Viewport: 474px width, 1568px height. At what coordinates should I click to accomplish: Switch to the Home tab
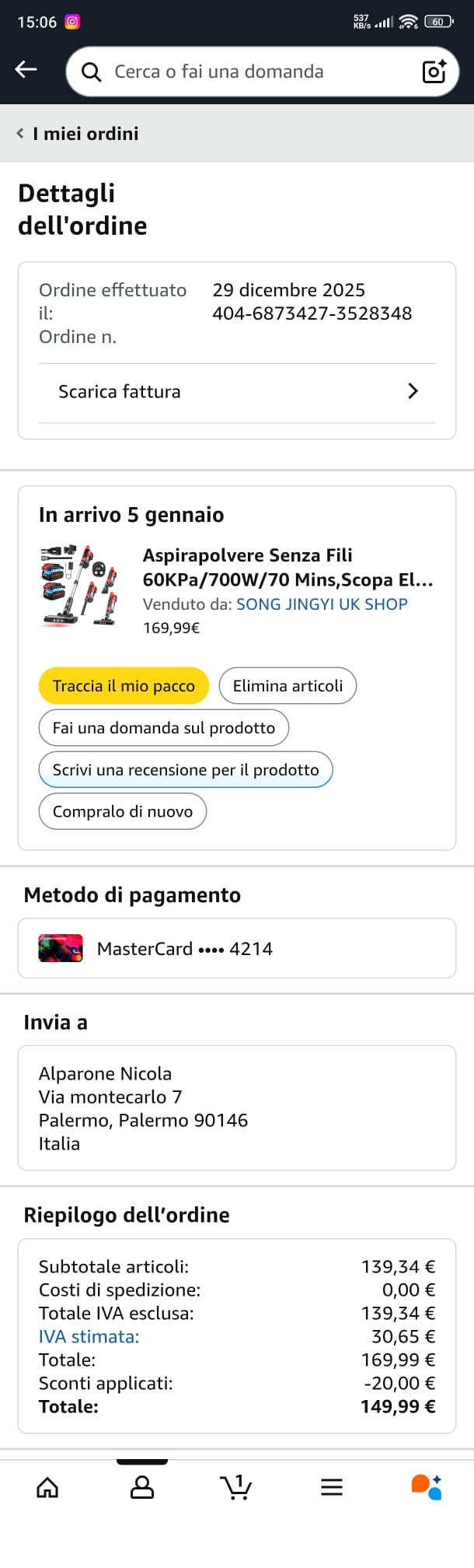point(47,1487)
